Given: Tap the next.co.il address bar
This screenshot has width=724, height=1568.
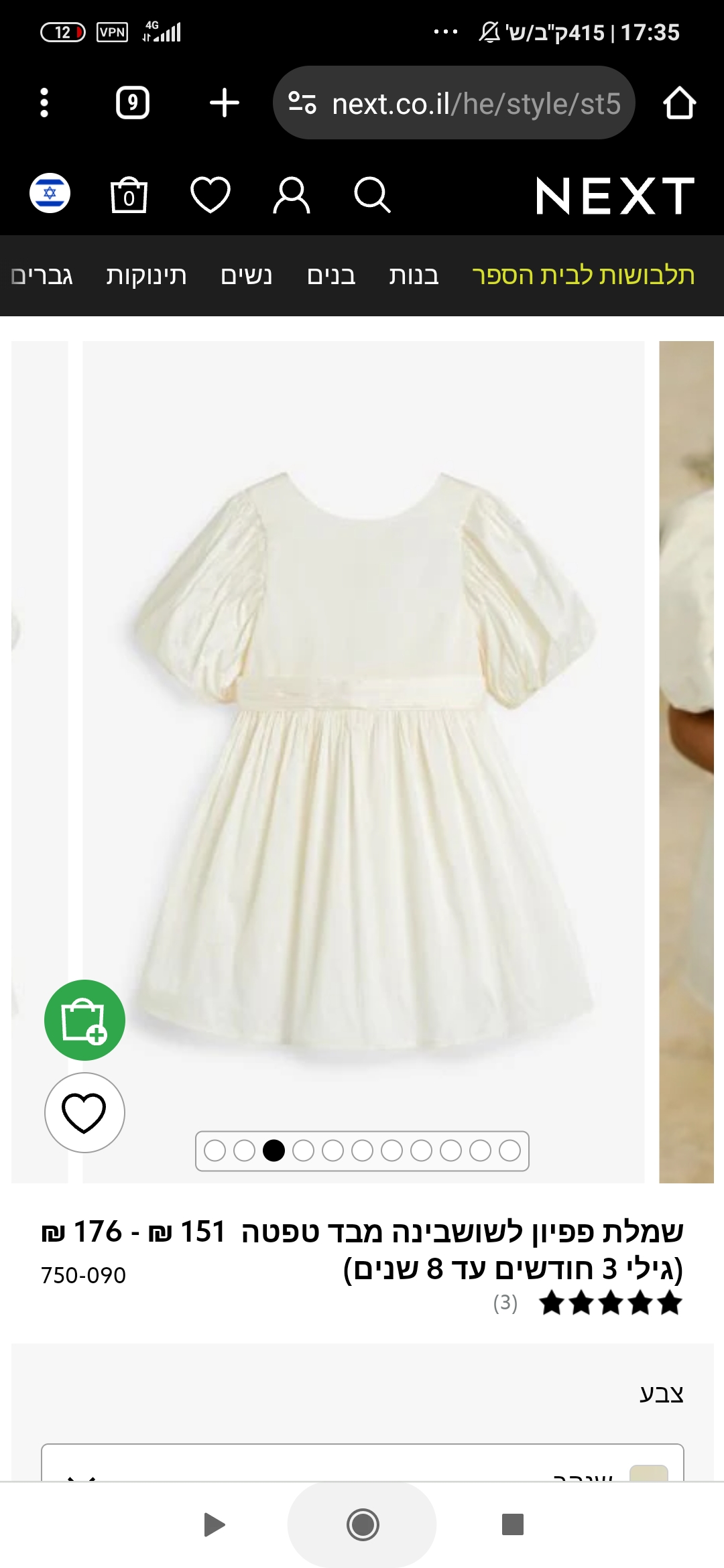Looking at the screenshot, I should (454, 103).
